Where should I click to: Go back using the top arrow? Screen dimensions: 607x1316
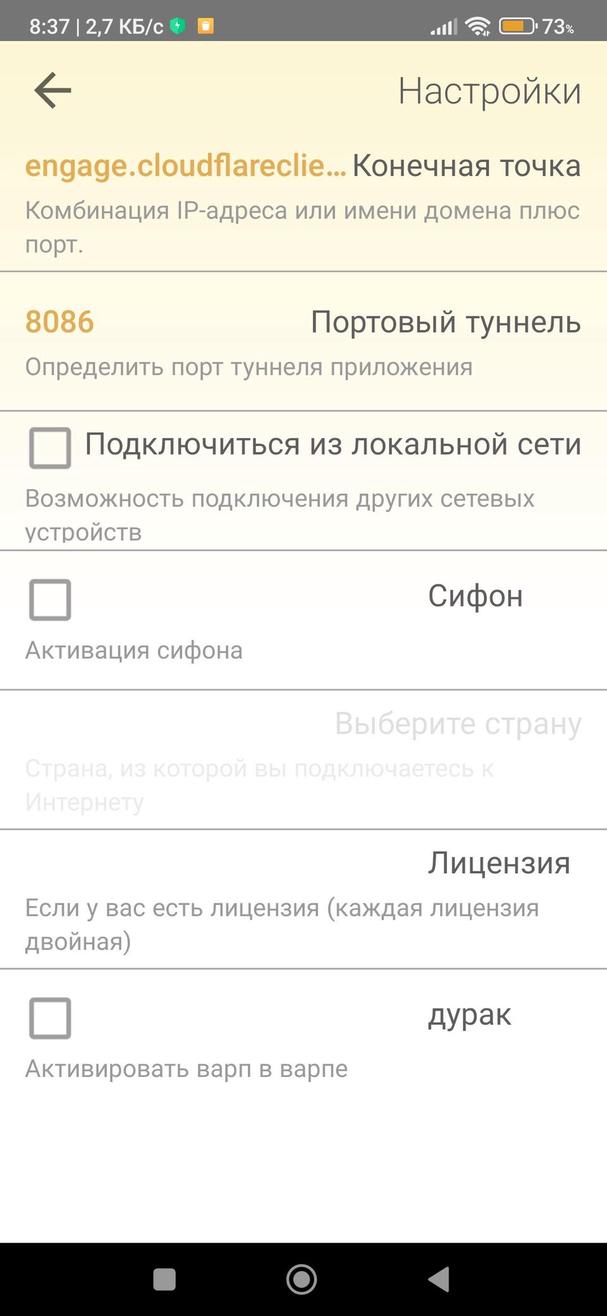[x=52, y=91]
